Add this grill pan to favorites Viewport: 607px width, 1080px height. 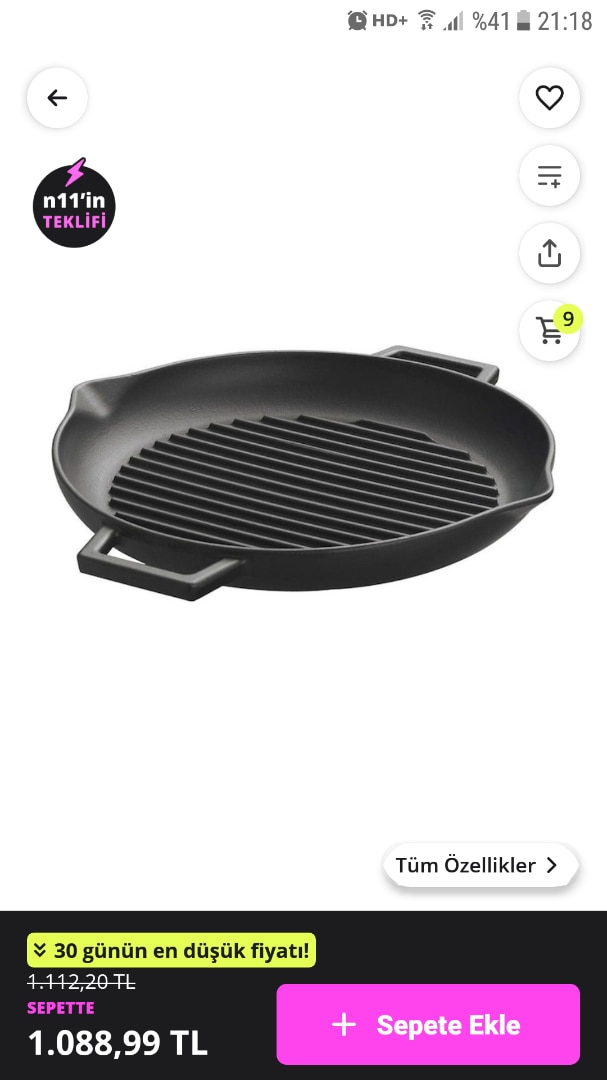coord(549,98)
